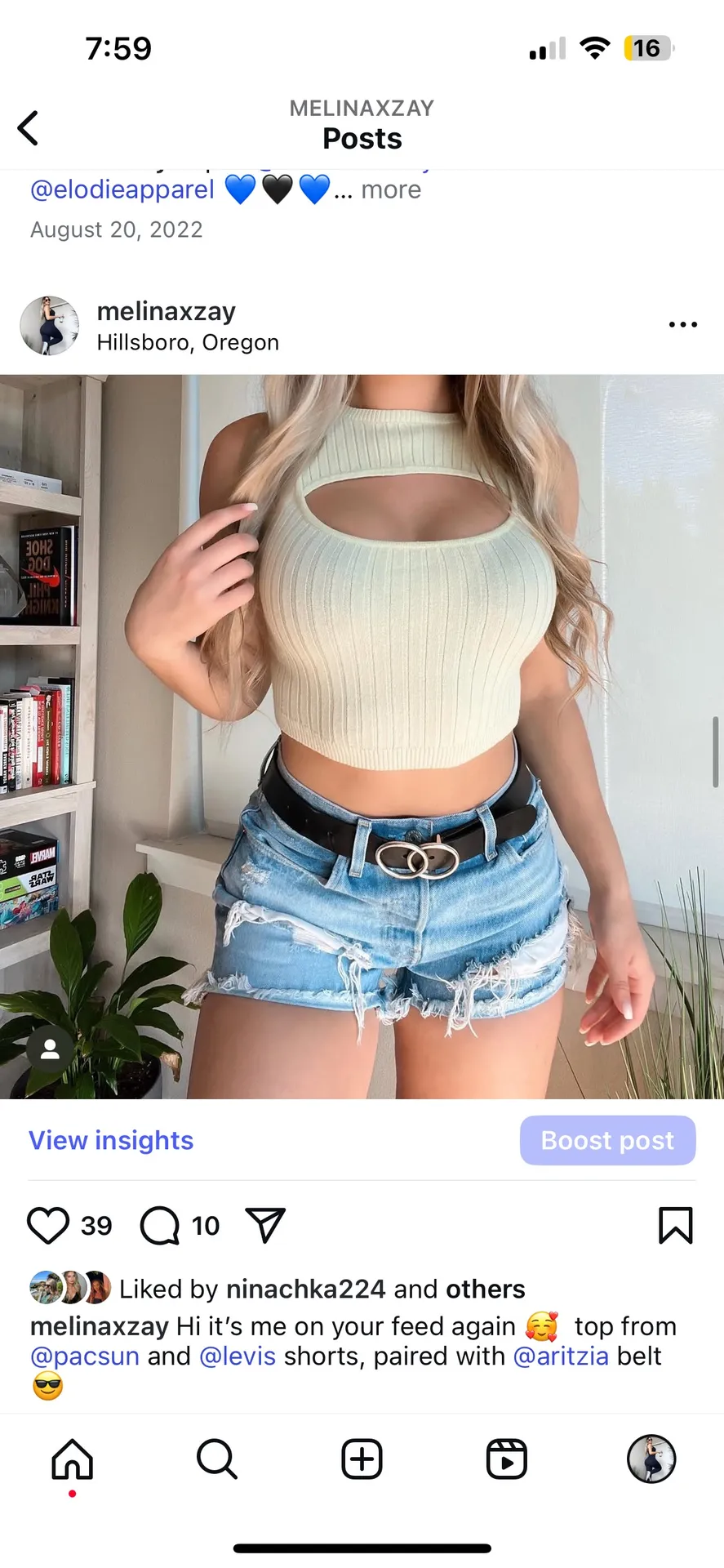Tap the Boost post button

coord(607,1140)
